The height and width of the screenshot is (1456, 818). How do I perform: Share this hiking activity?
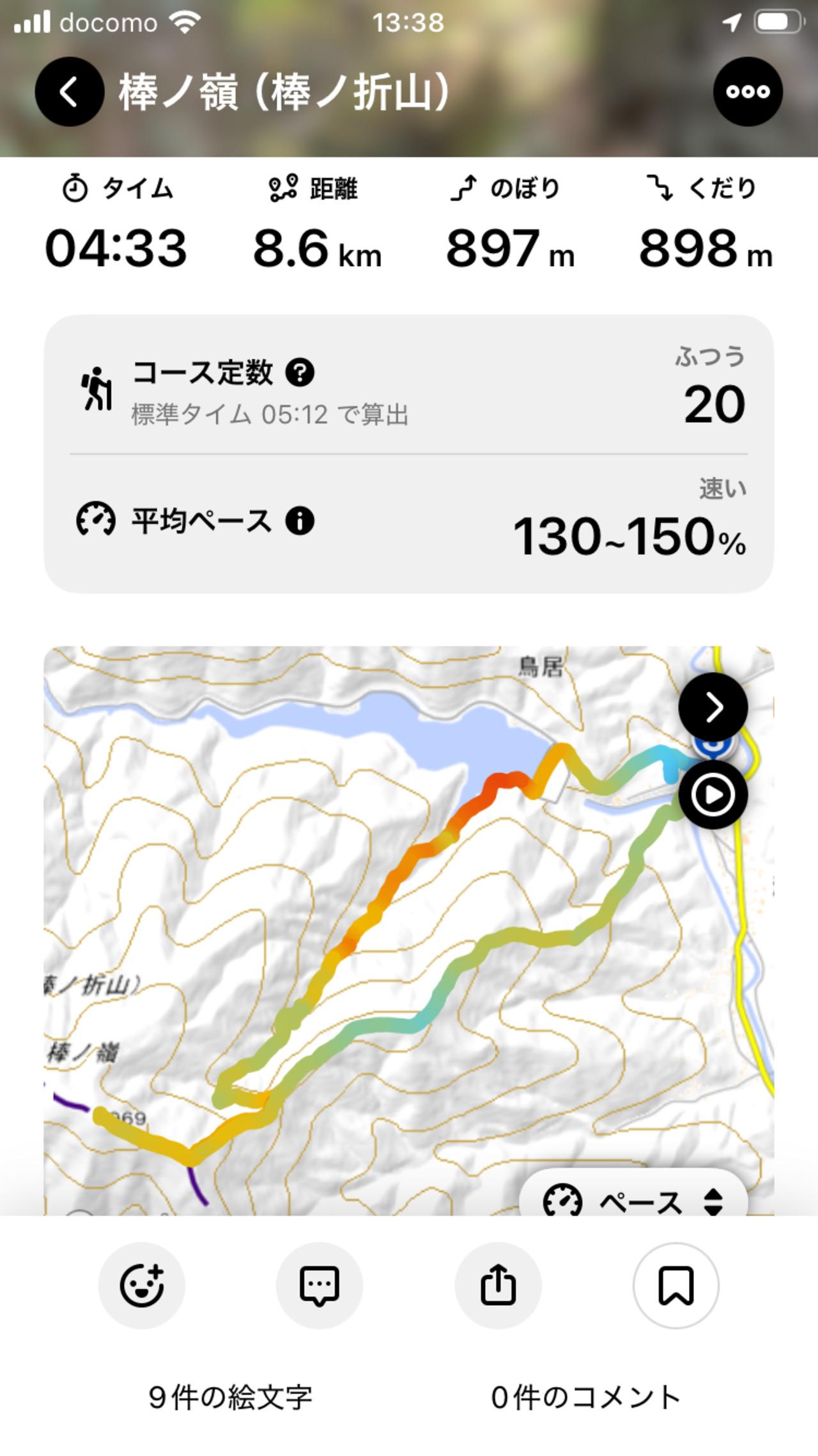498,1285
